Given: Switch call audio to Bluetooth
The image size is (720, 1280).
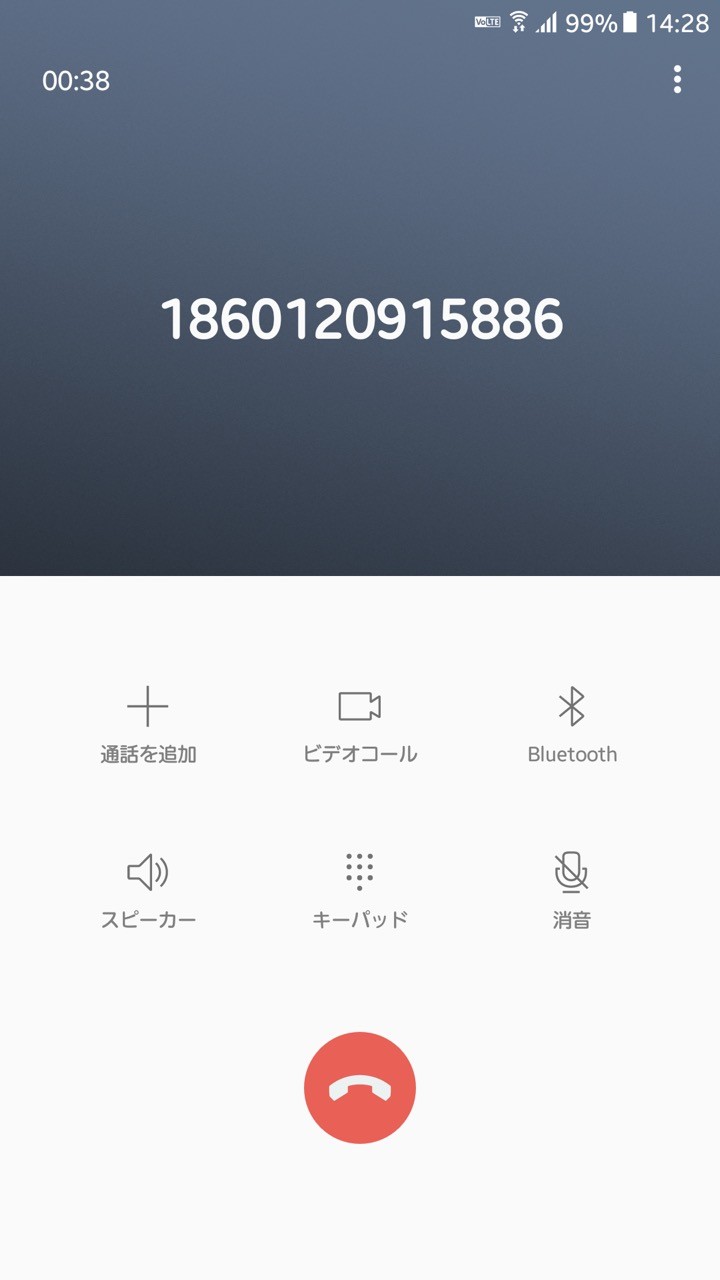Looking at the screenshot, I should click(x=572, y=726).
